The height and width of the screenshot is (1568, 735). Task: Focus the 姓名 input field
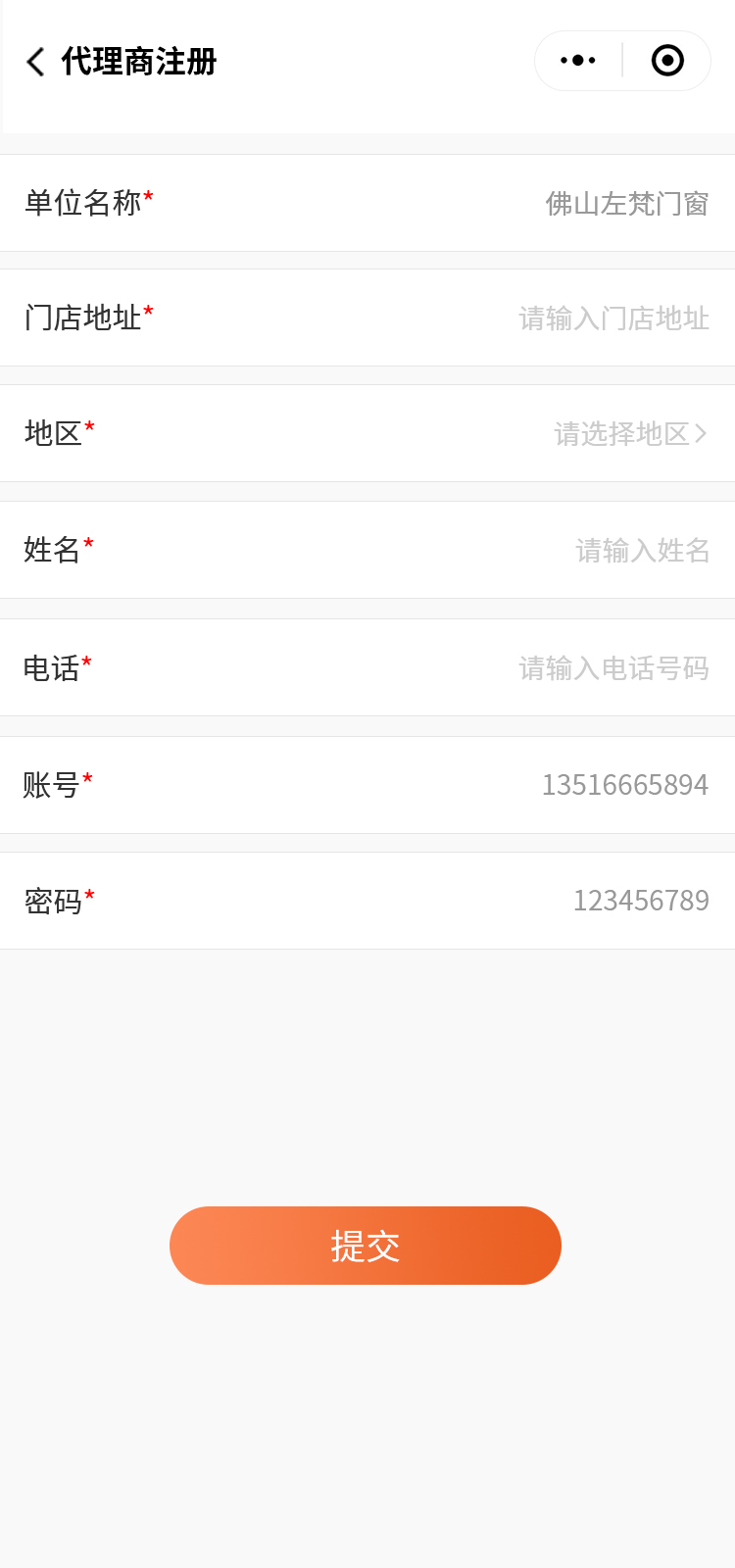tap(642, 551)
